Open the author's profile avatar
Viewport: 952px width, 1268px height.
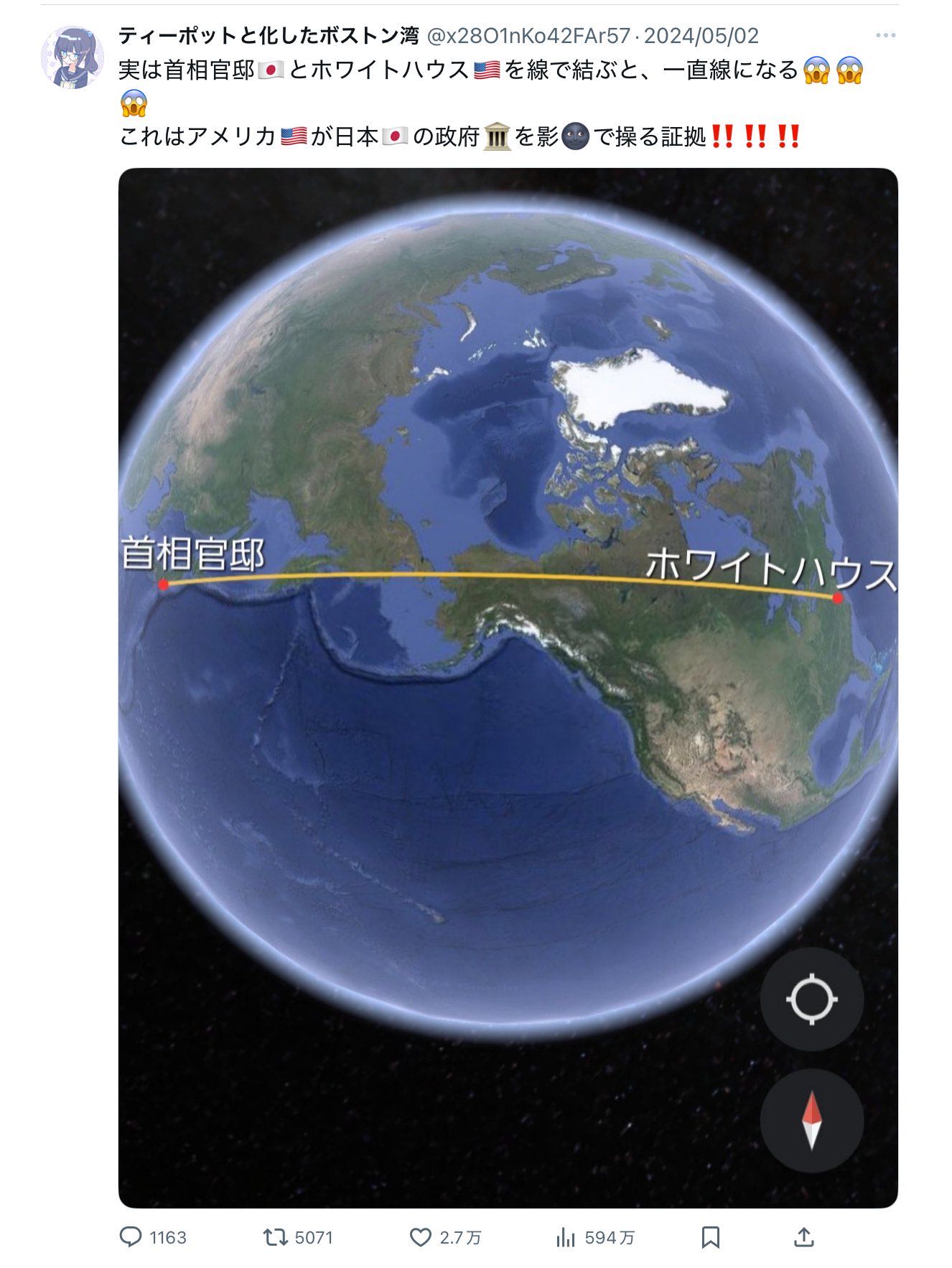73,58
